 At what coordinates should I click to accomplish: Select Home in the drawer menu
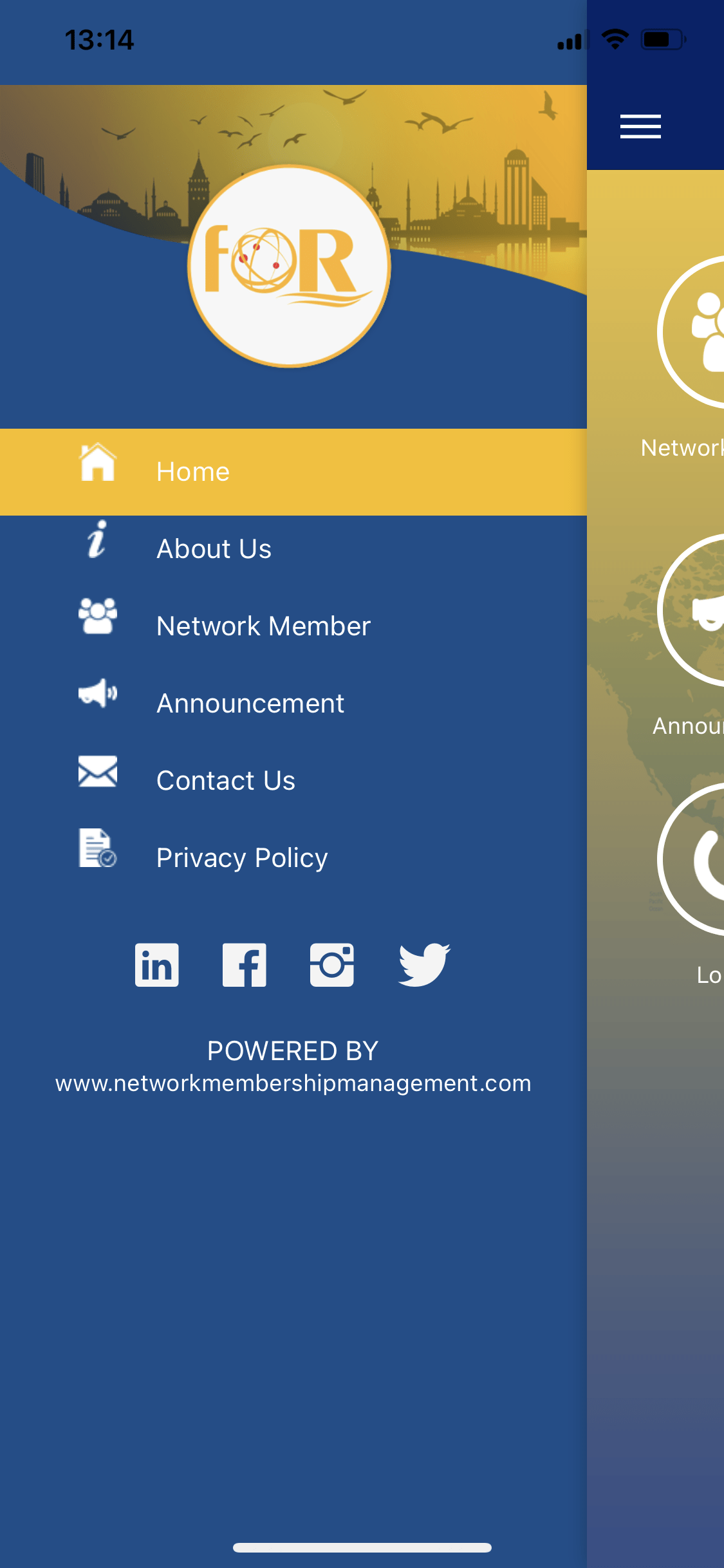[293, 472]
